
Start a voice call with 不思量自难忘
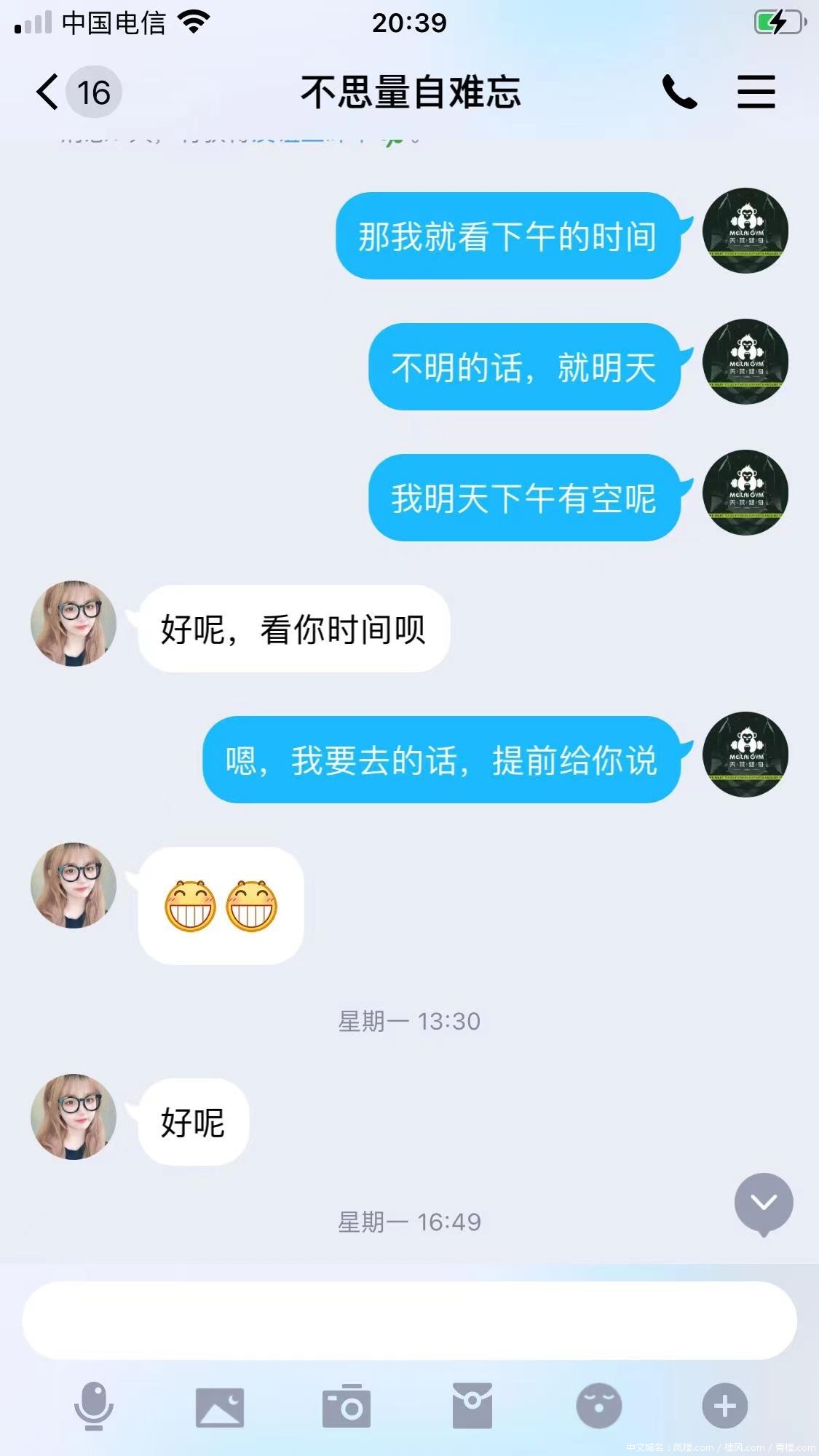(679, 92)
